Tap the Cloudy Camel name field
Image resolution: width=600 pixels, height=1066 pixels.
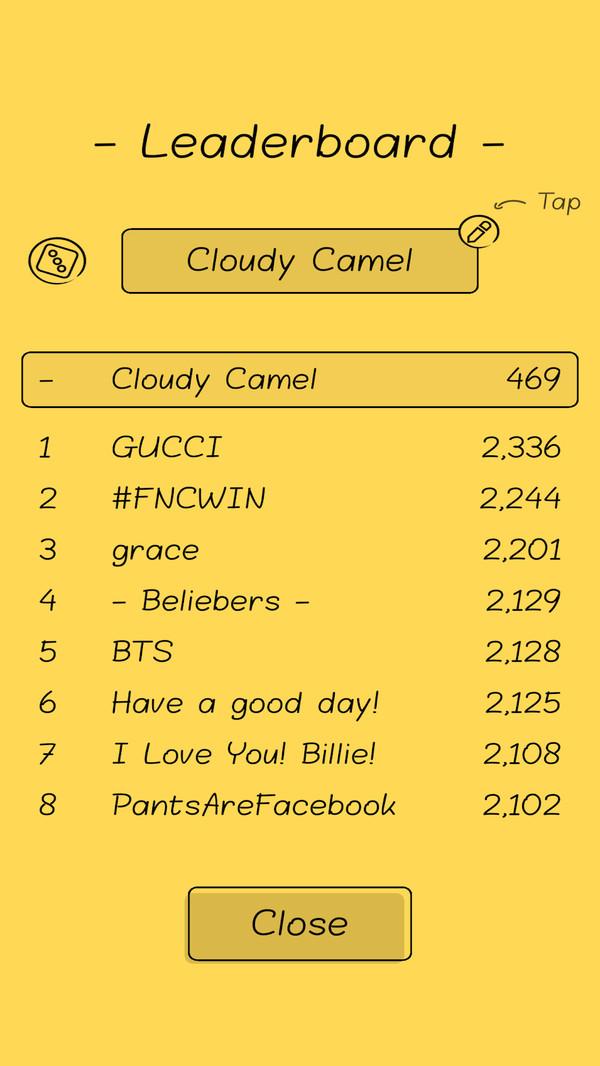(x=299, y=261)
